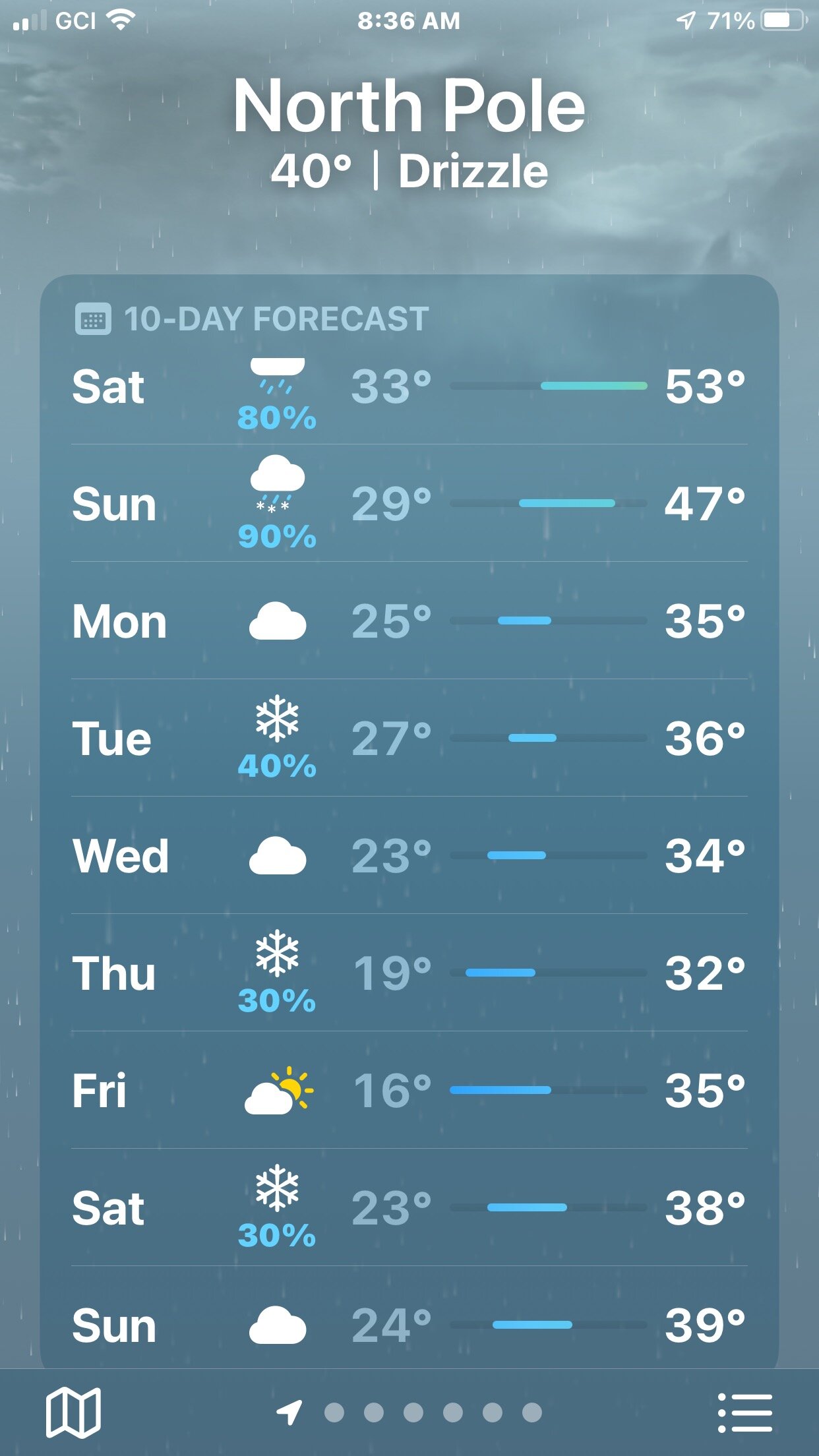
Task: Open Wednesday's forecast row
Action: (x=409, y=855)
